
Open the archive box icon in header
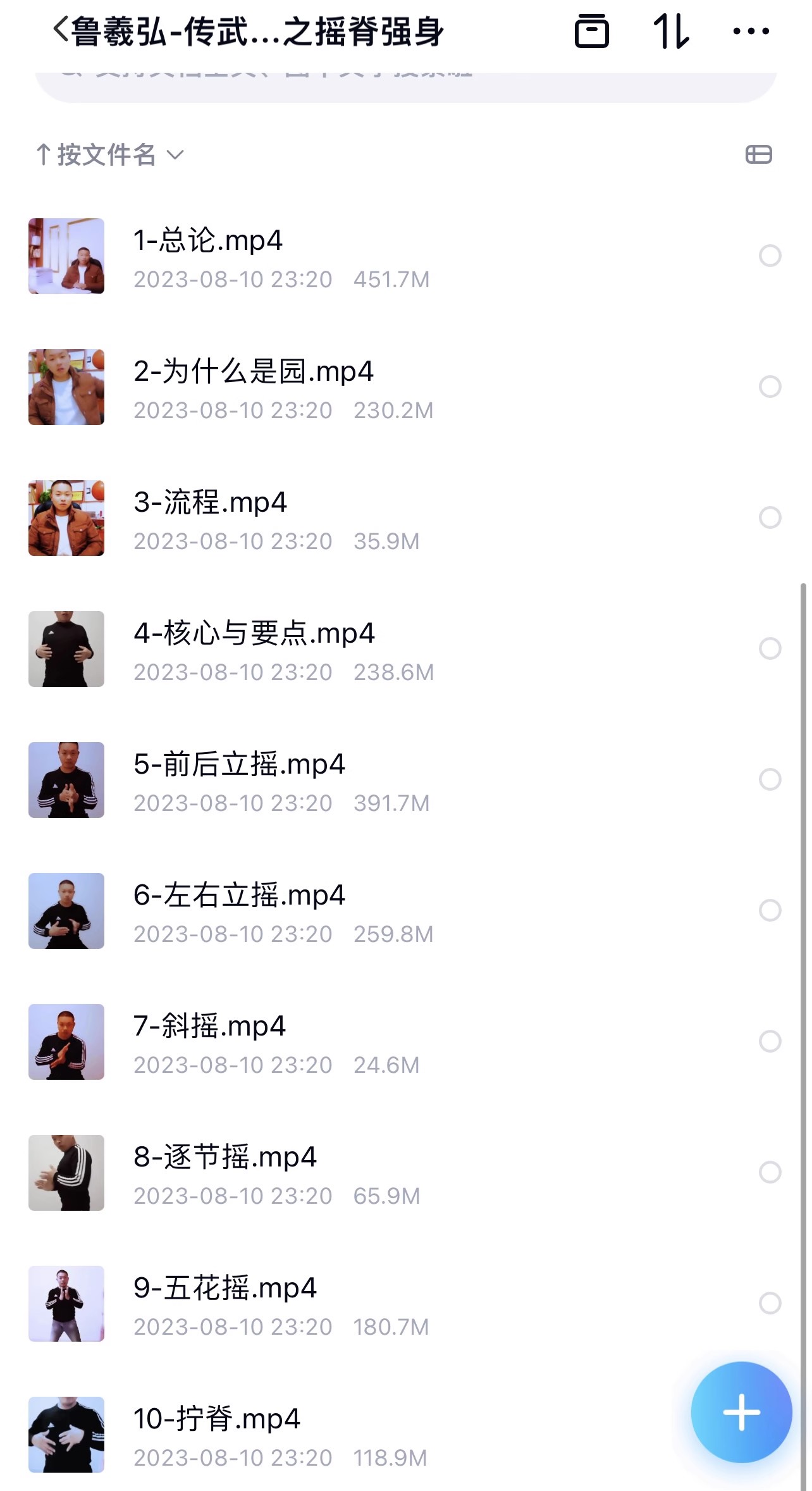(x=591, y=31)
